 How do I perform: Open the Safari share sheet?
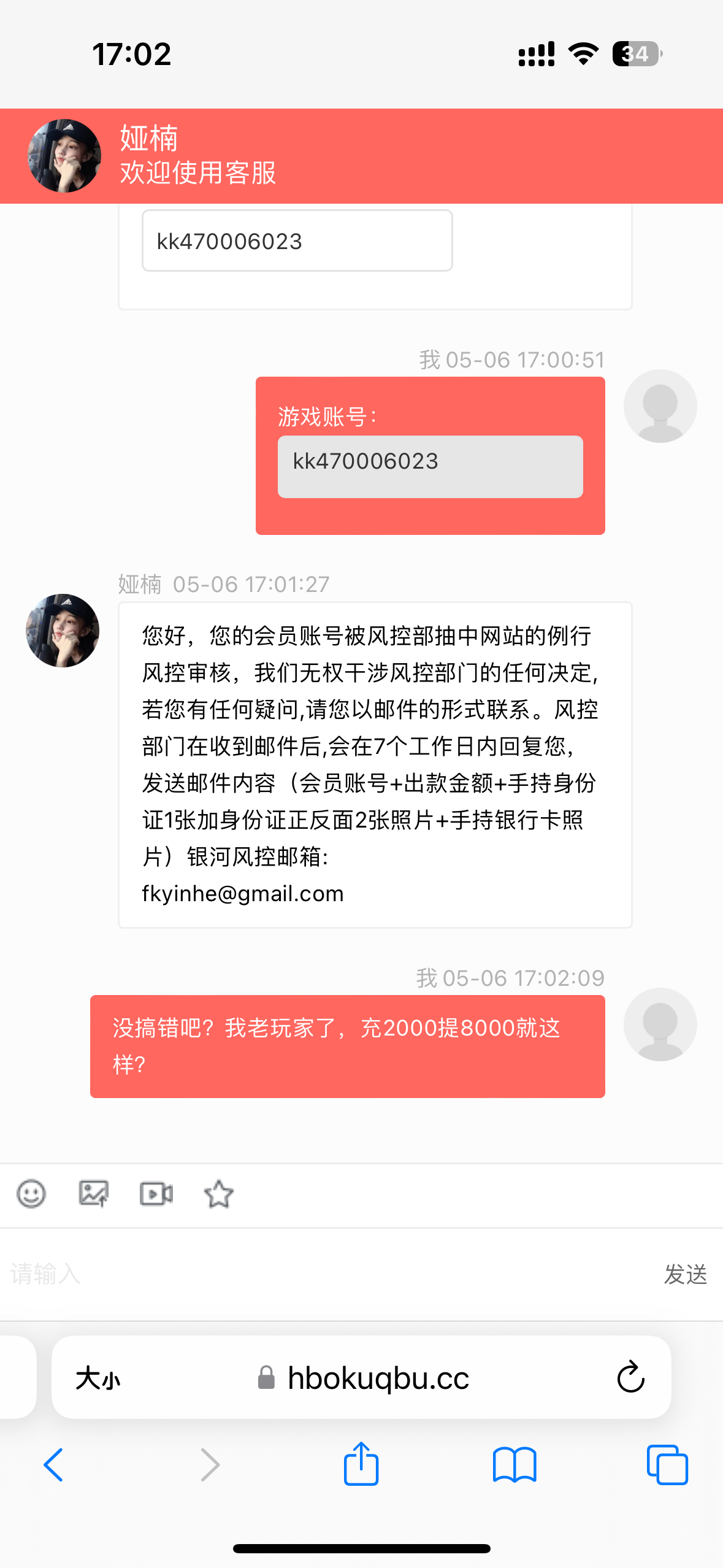click(361, 1465)
